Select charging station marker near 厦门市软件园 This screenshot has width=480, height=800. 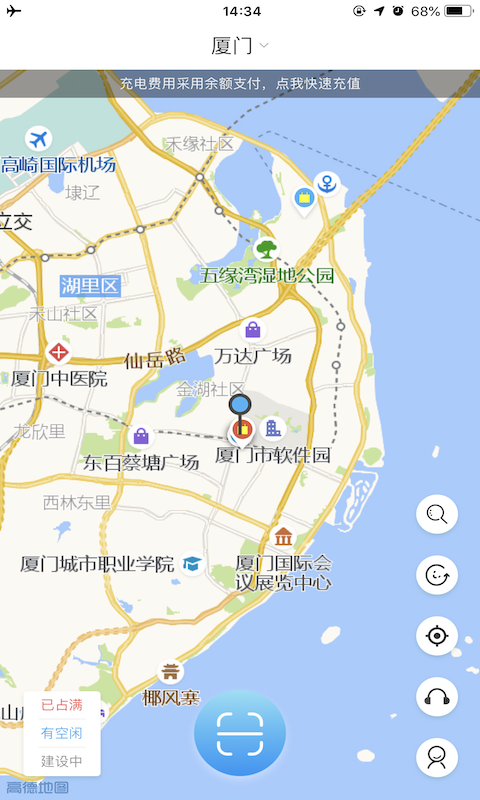tap(242, 432)
